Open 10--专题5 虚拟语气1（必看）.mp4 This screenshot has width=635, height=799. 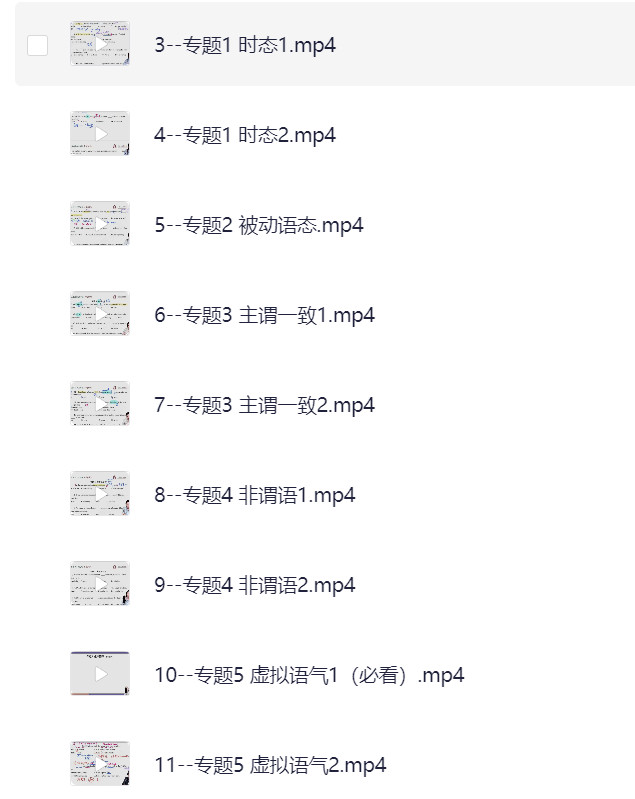click(x=309, y=675)
